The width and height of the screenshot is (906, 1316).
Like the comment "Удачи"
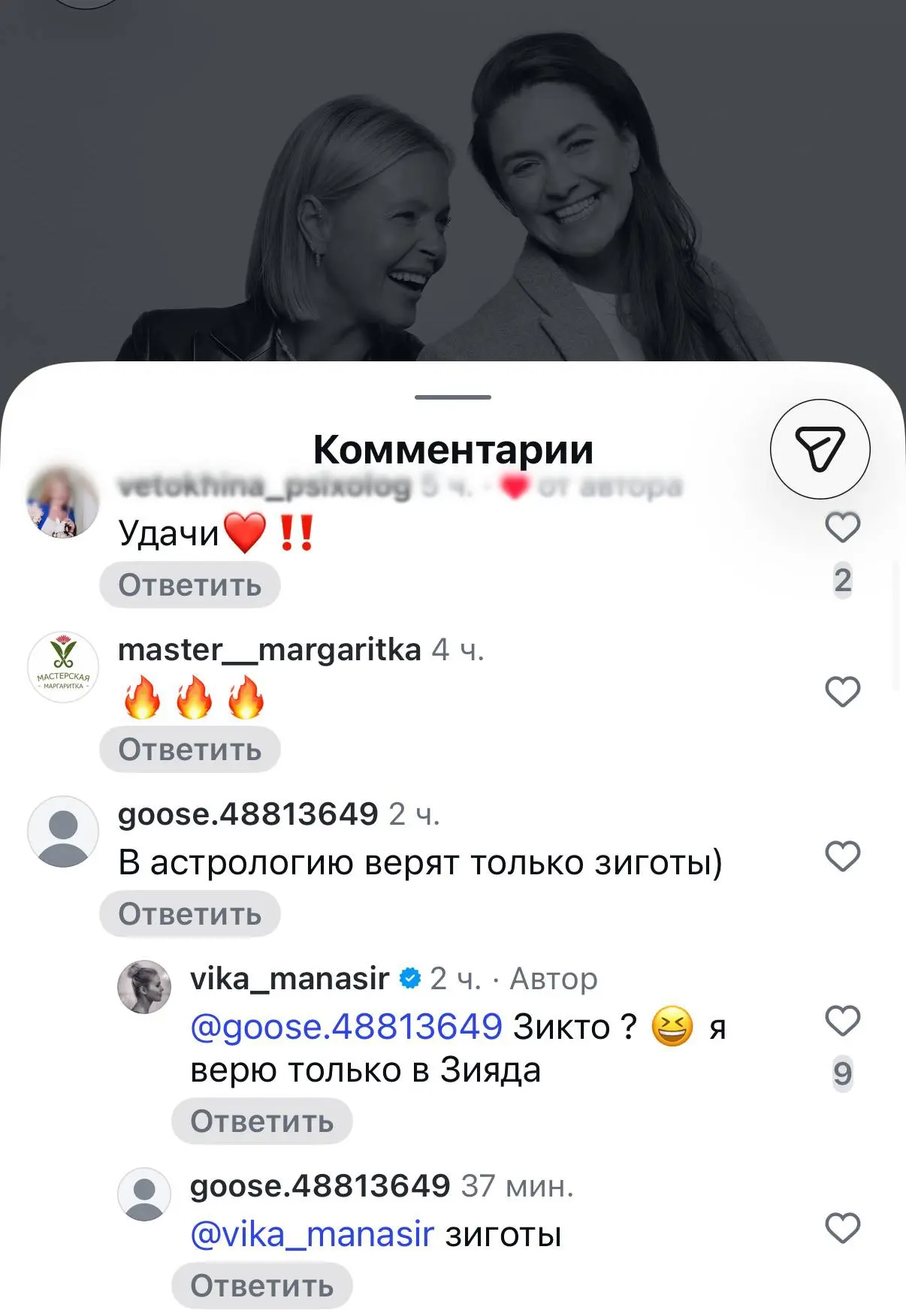tap(842, 527)
